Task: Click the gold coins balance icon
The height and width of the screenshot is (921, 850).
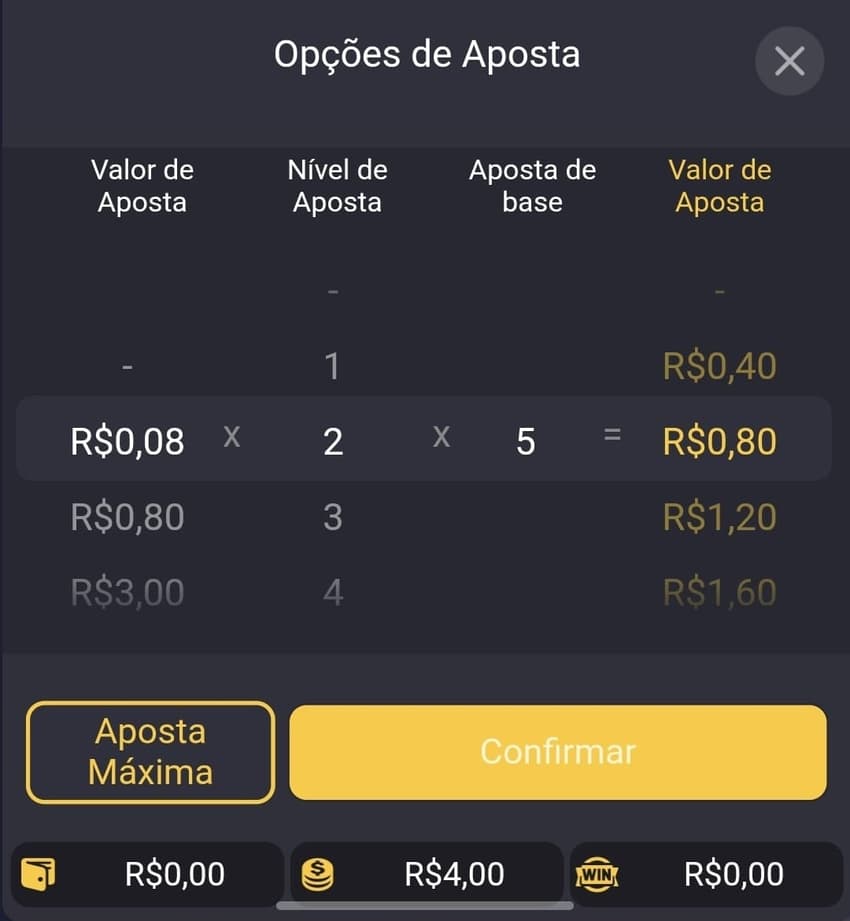Action: point(320,872)
